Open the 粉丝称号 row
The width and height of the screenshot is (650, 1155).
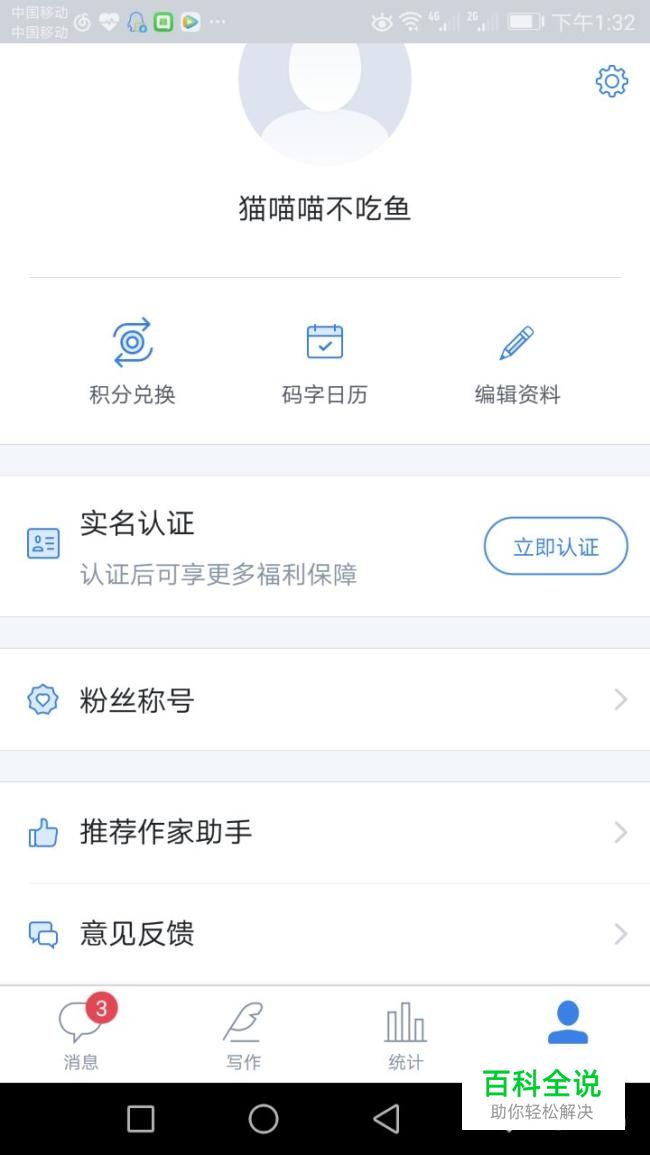325,700
